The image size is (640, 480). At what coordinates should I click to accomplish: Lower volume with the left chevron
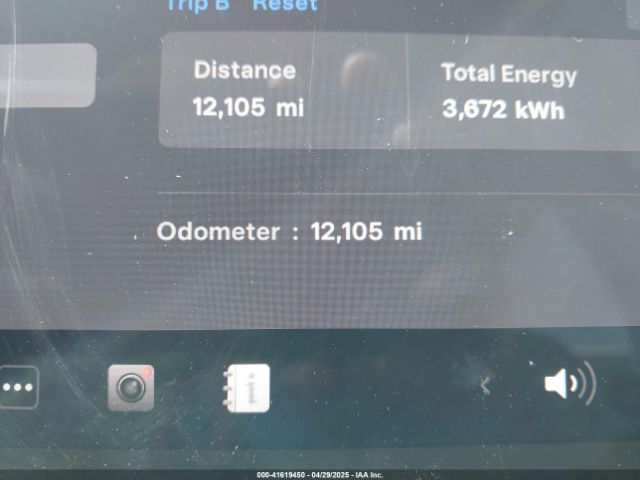pos(486,385)
